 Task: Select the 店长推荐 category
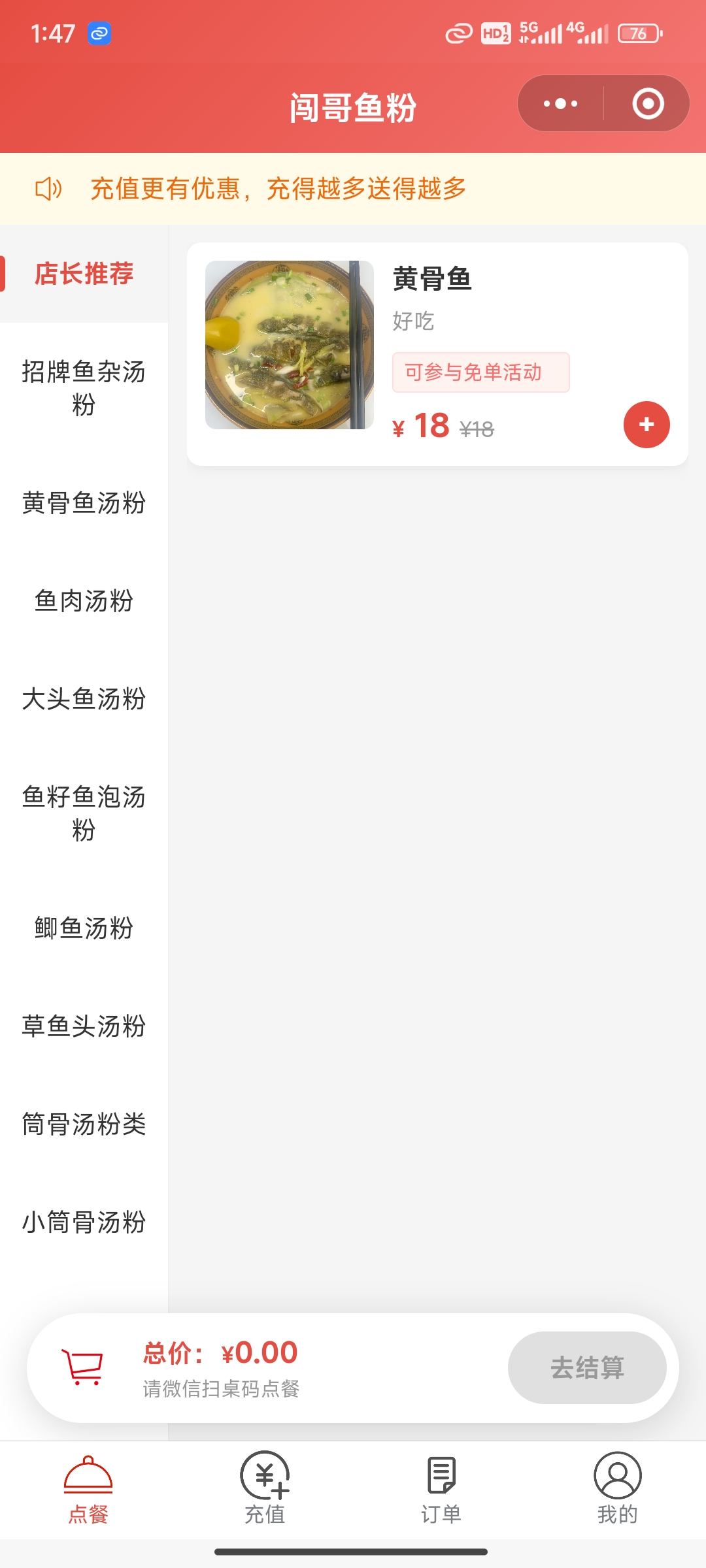tap(84, 274)
